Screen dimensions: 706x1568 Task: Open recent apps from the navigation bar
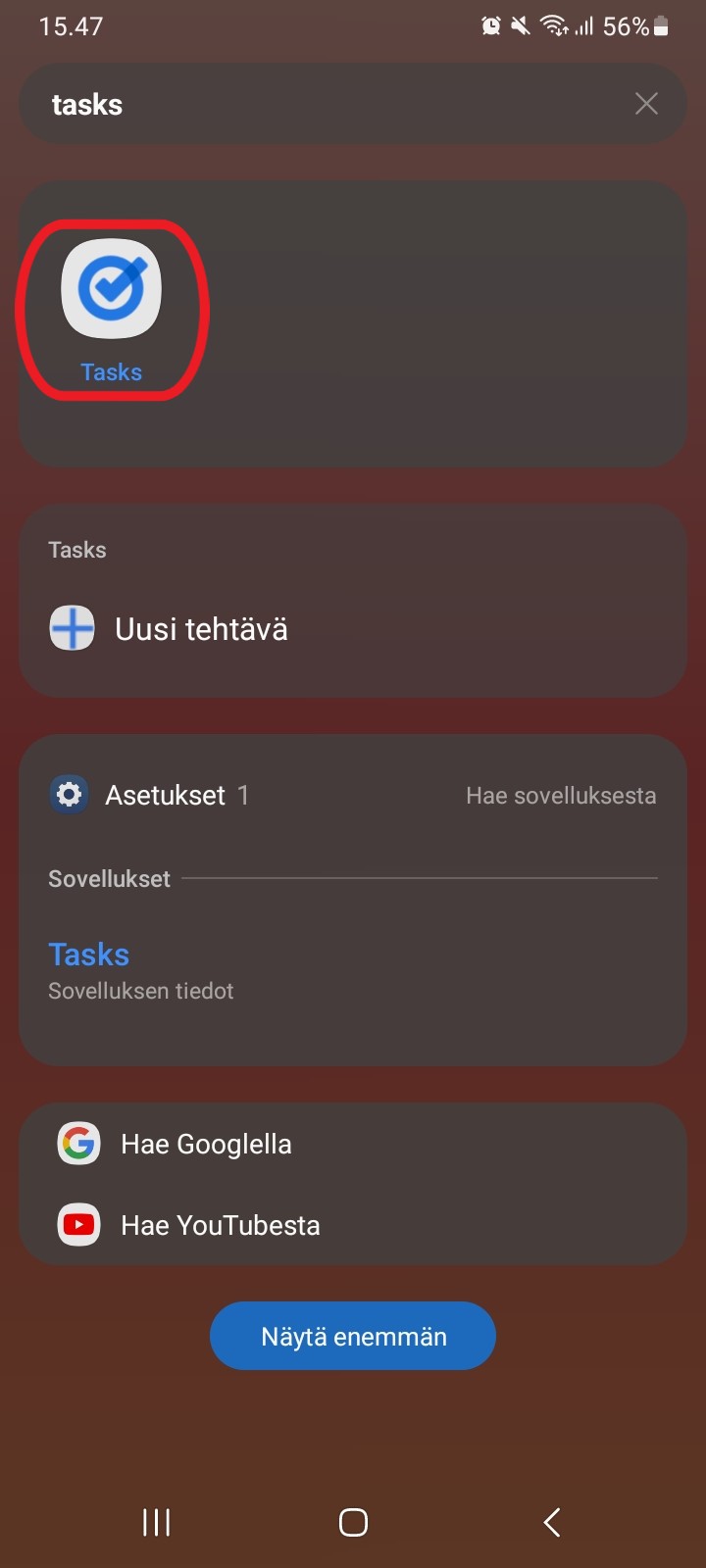(157, 1522)
